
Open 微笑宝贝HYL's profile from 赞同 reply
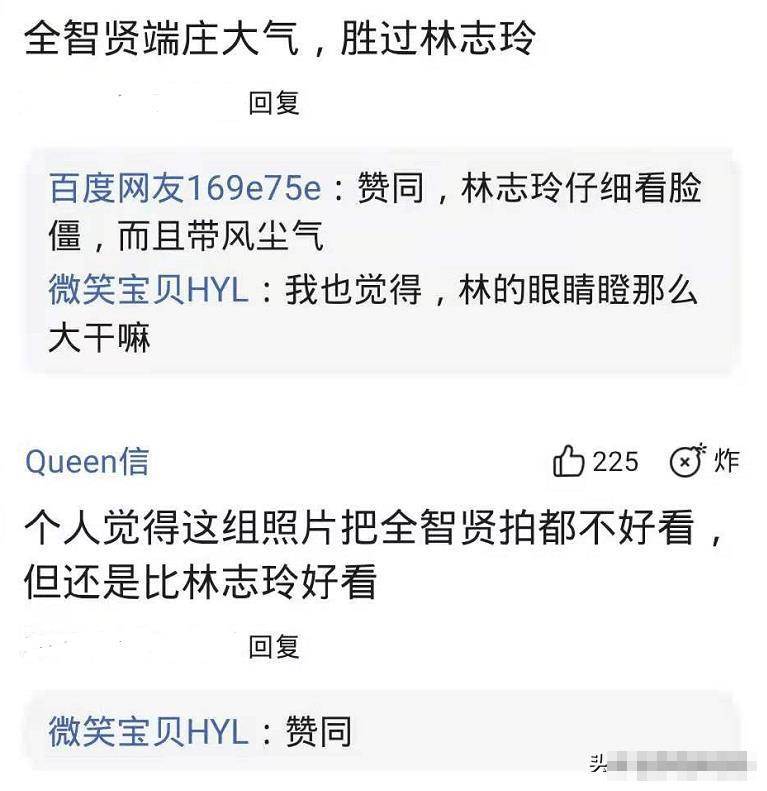click(x=148, y=731)
